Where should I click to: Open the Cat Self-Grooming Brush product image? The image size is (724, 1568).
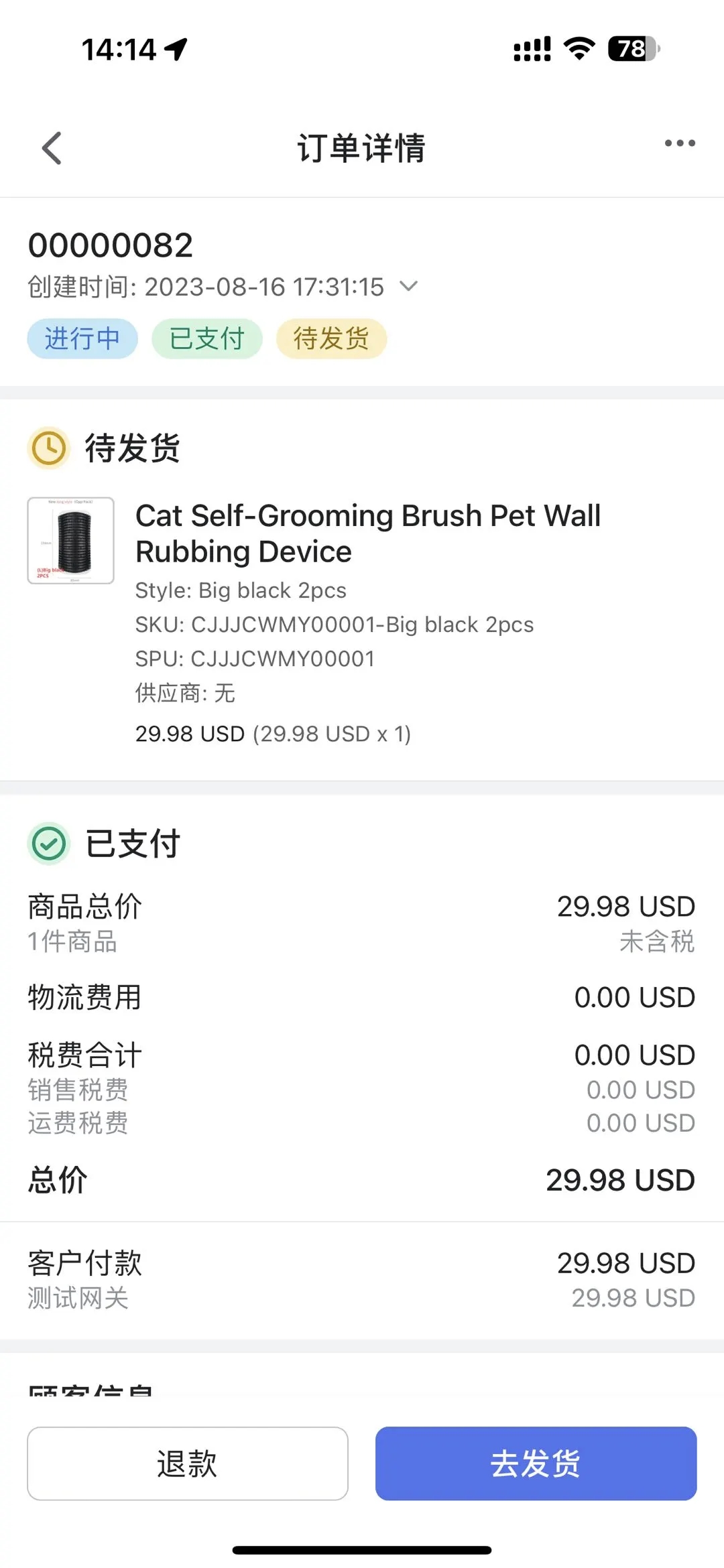[71, 540]
